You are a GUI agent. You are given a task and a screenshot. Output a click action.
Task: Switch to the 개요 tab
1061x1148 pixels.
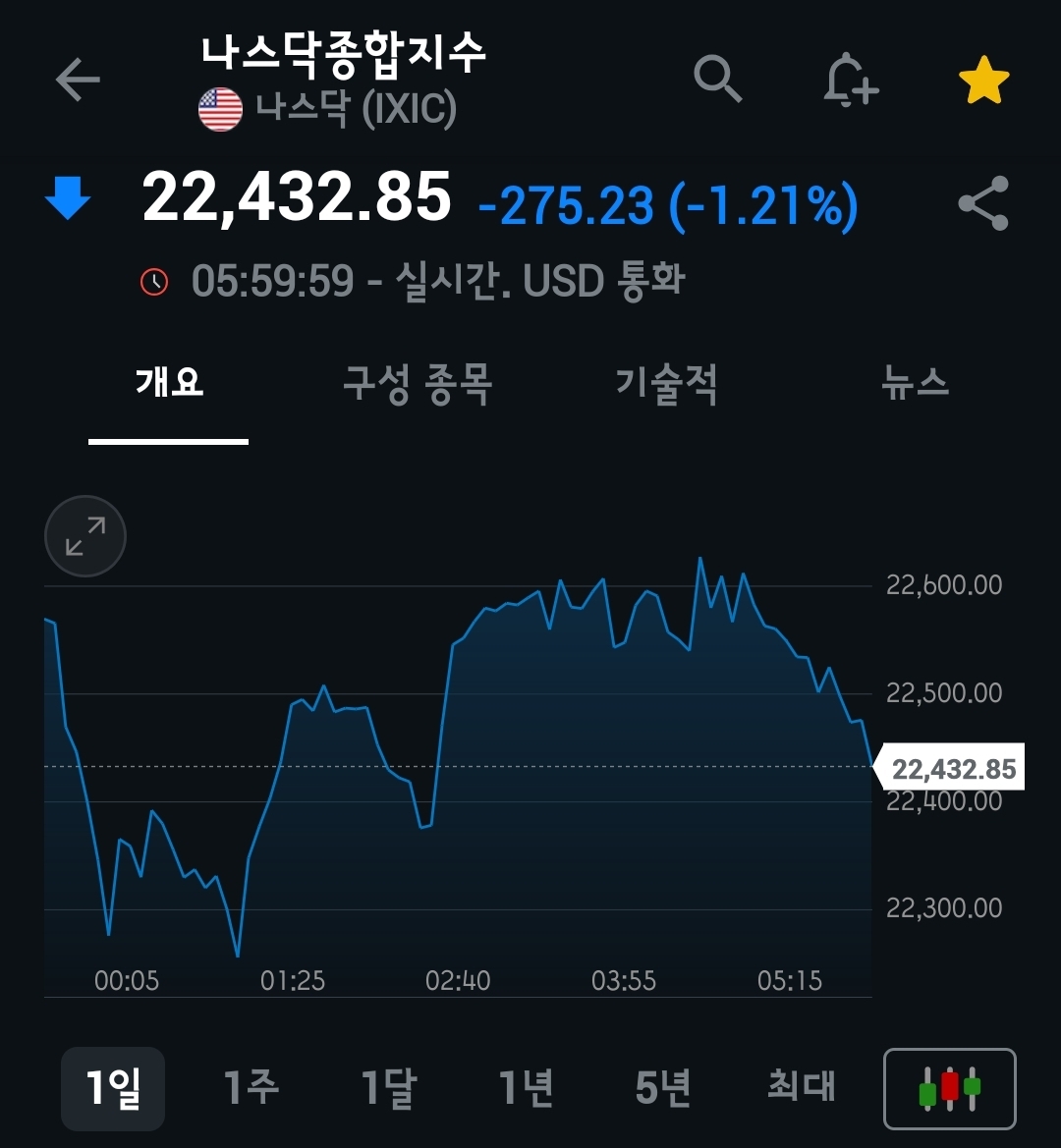point(169,383)
